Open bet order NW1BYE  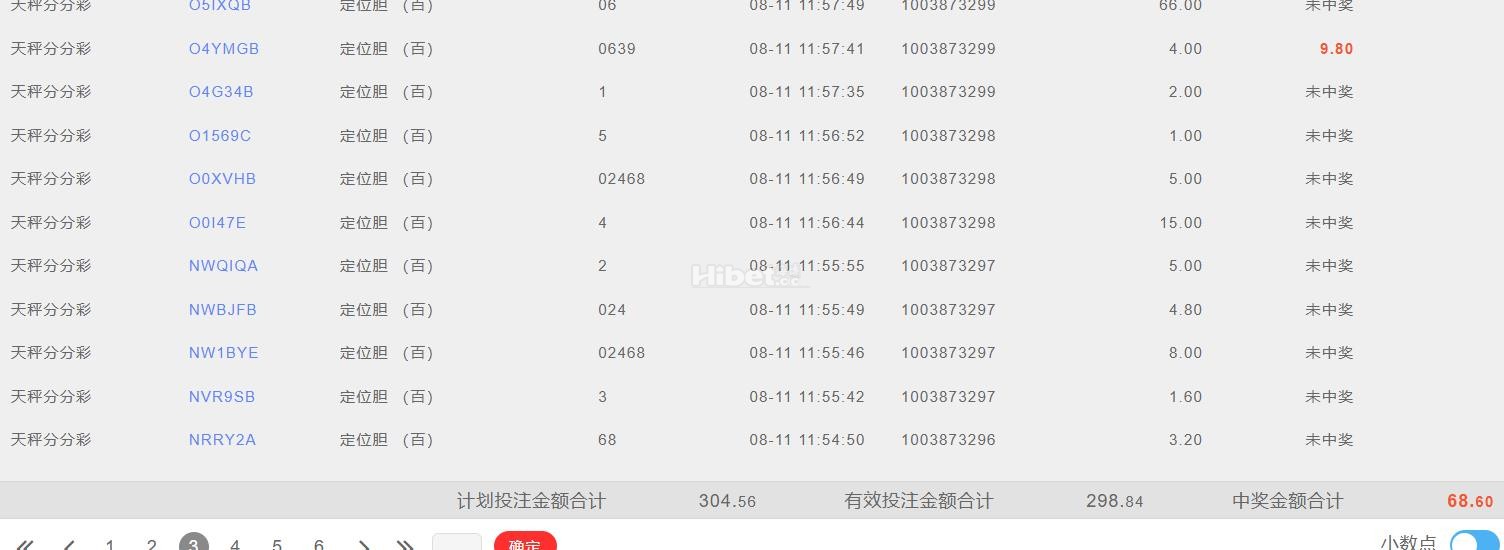point(224,353)
